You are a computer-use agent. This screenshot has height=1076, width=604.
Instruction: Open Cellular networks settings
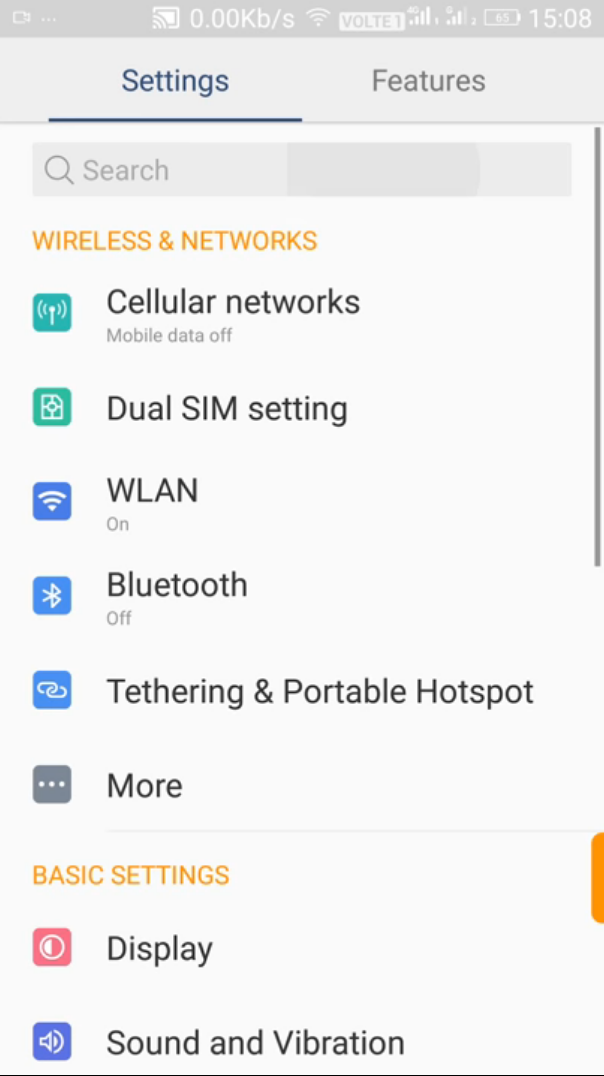pos(302,314)
